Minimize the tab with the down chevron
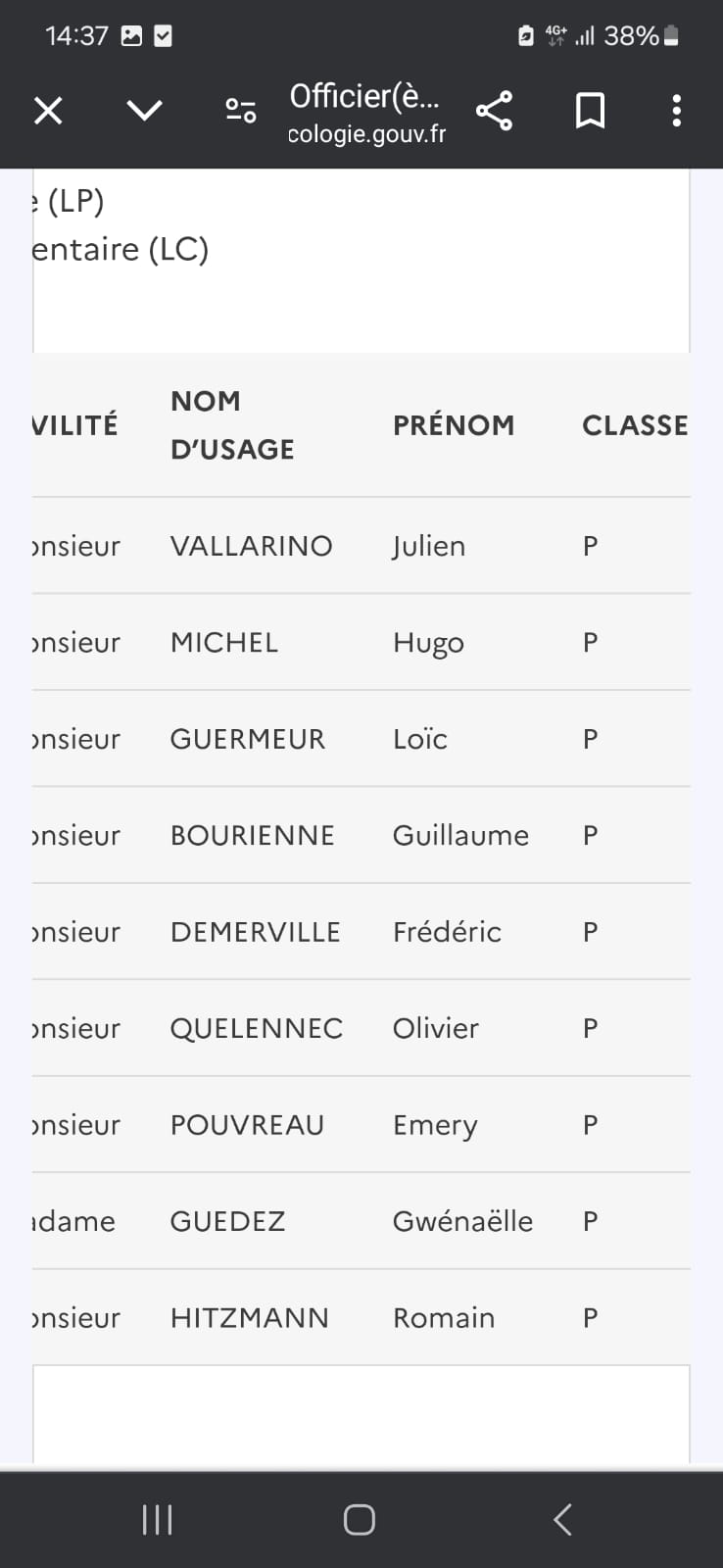The image size is (723, 1568). [x=144, y=110]
